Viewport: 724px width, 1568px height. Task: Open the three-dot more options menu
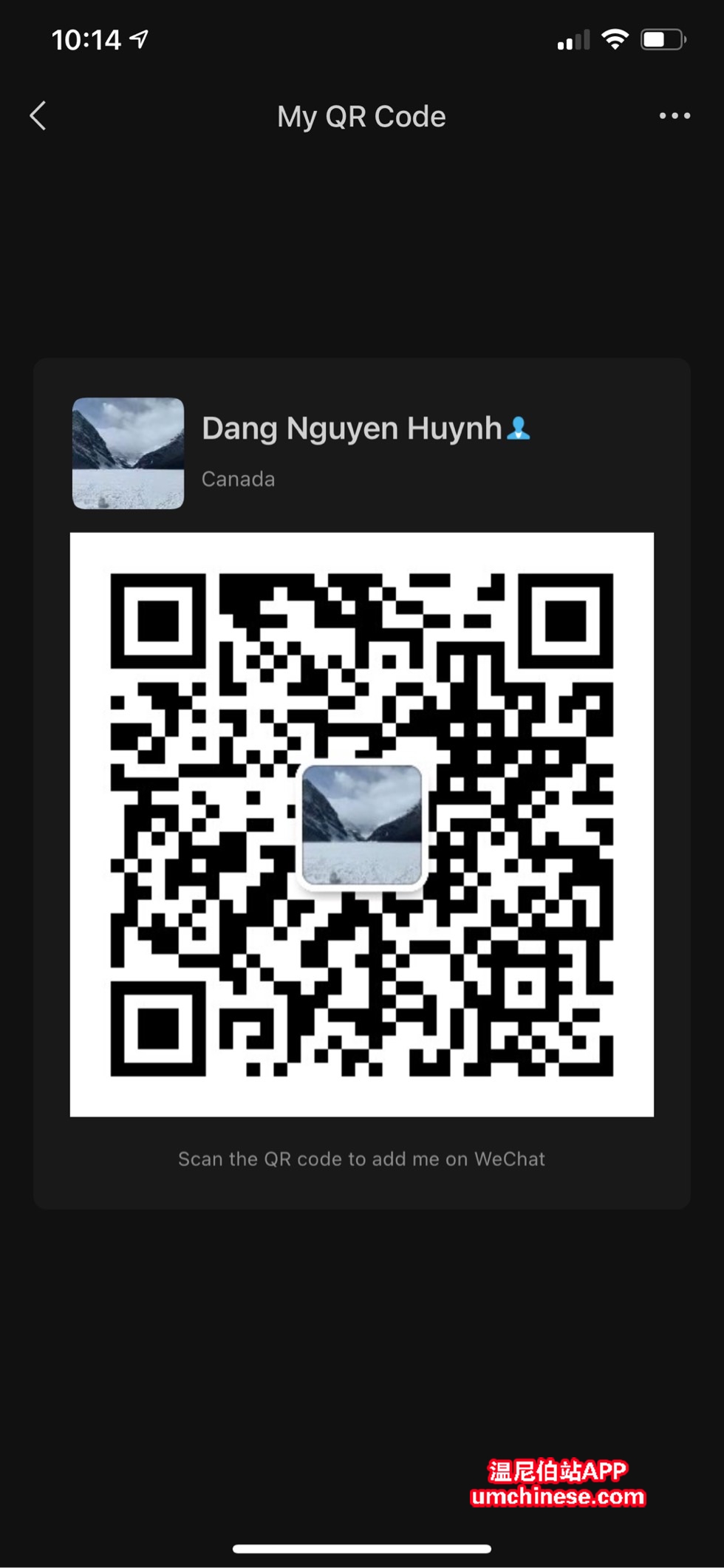675,116
